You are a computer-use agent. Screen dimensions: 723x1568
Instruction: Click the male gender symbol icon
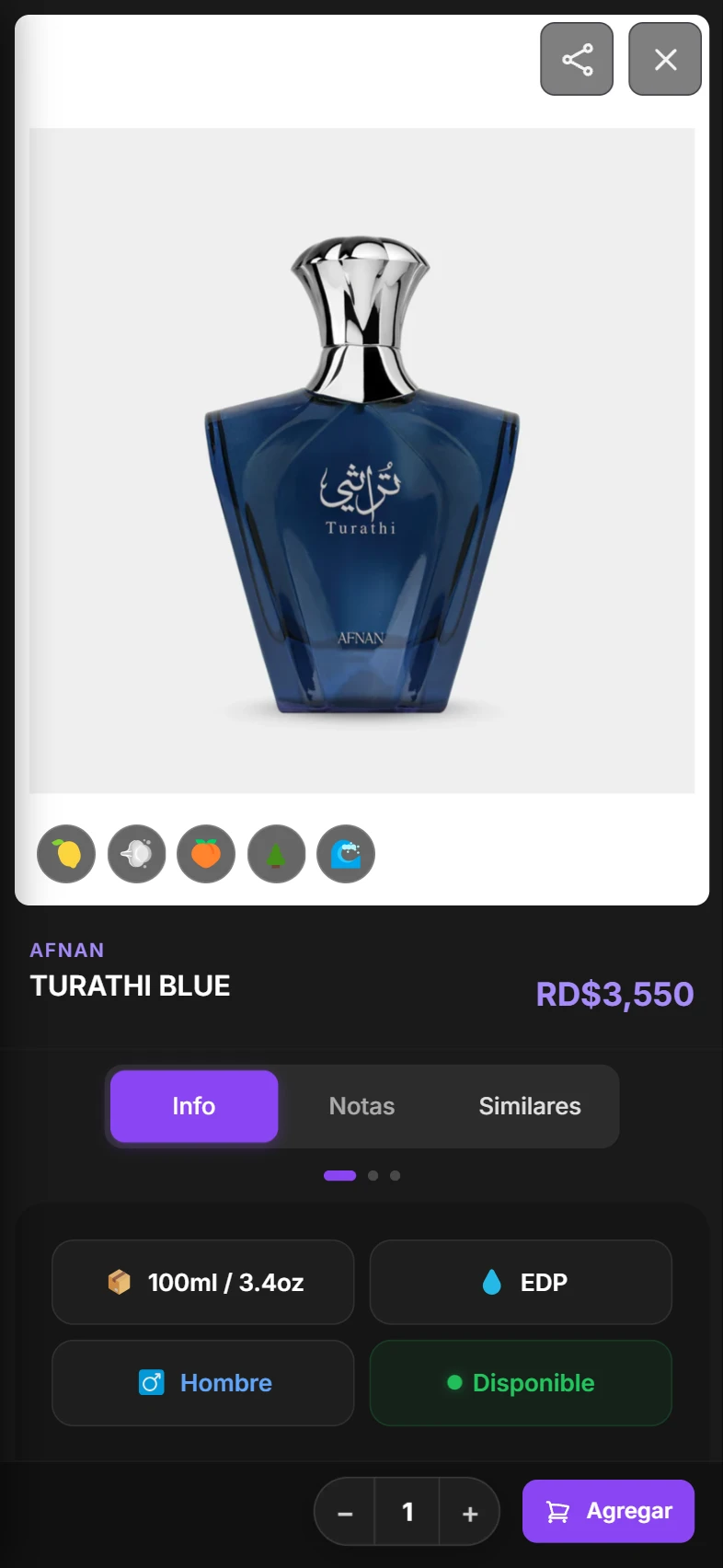click(x=152, y=1382)
